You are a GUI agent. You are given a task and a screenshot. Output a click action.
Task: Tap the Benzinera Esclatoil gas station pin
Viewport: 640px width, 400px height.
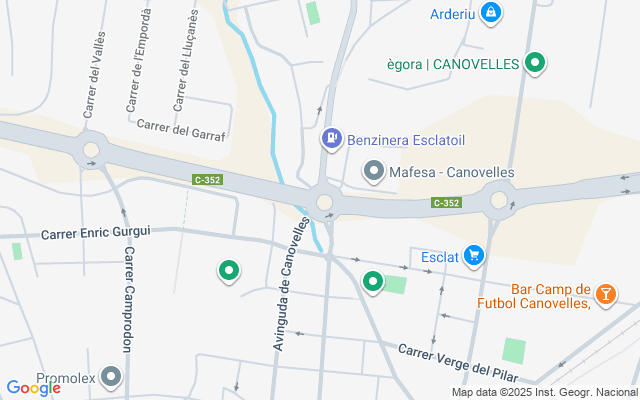coord(332,139)
